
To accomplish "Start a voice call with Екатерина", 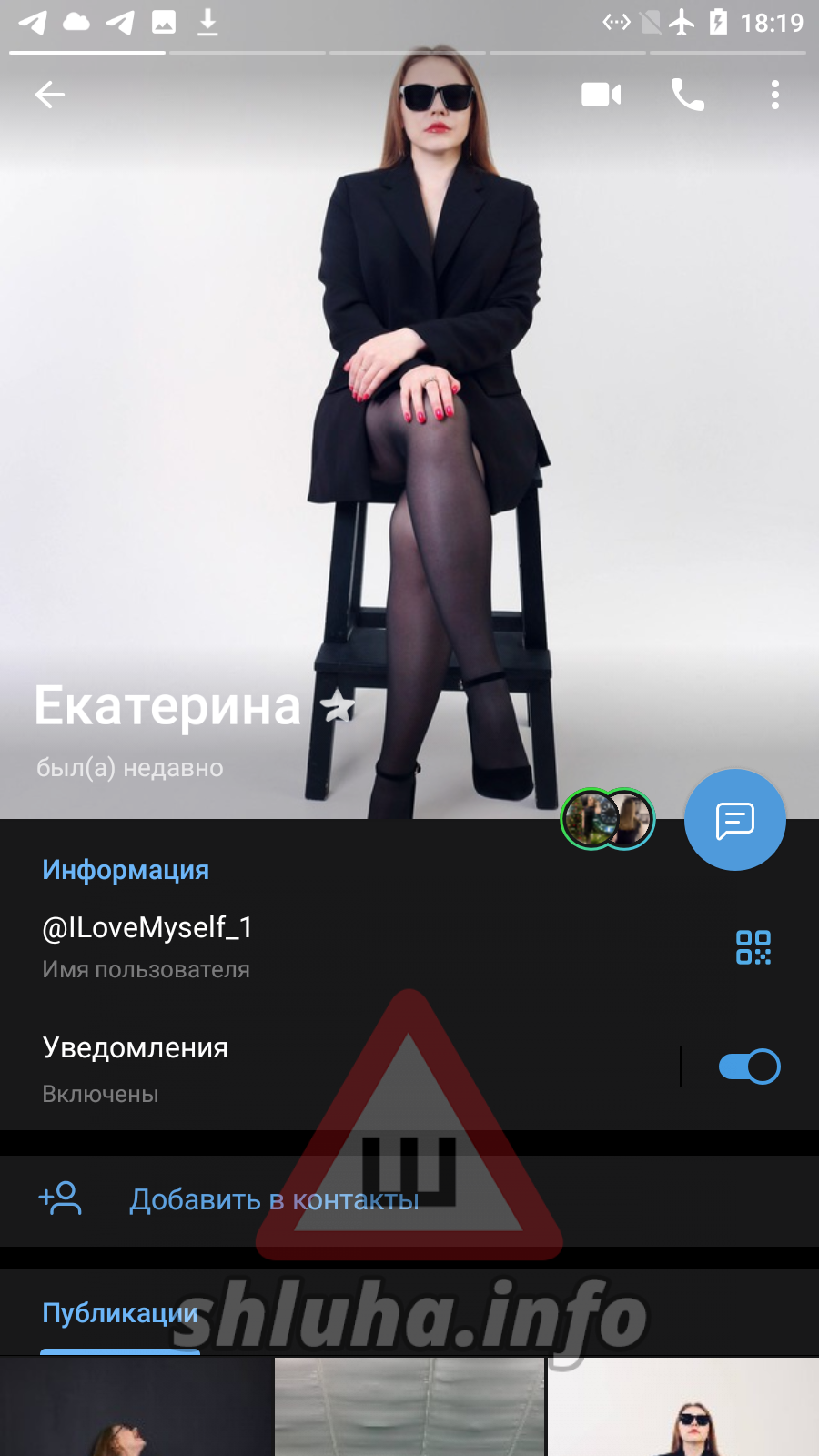I will (x=687, y=95).
